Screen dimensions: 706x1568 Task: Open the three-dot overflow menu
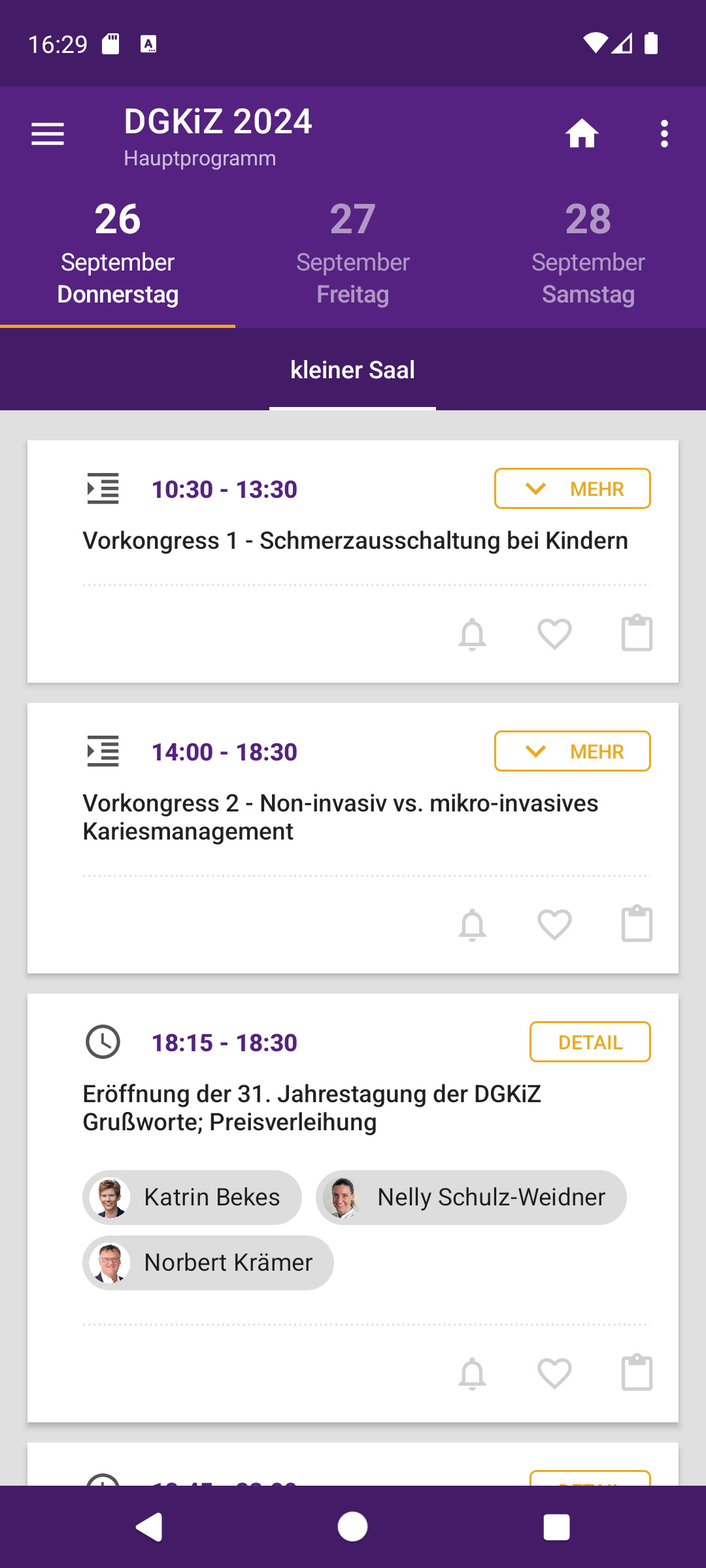(x=664, y=134)
